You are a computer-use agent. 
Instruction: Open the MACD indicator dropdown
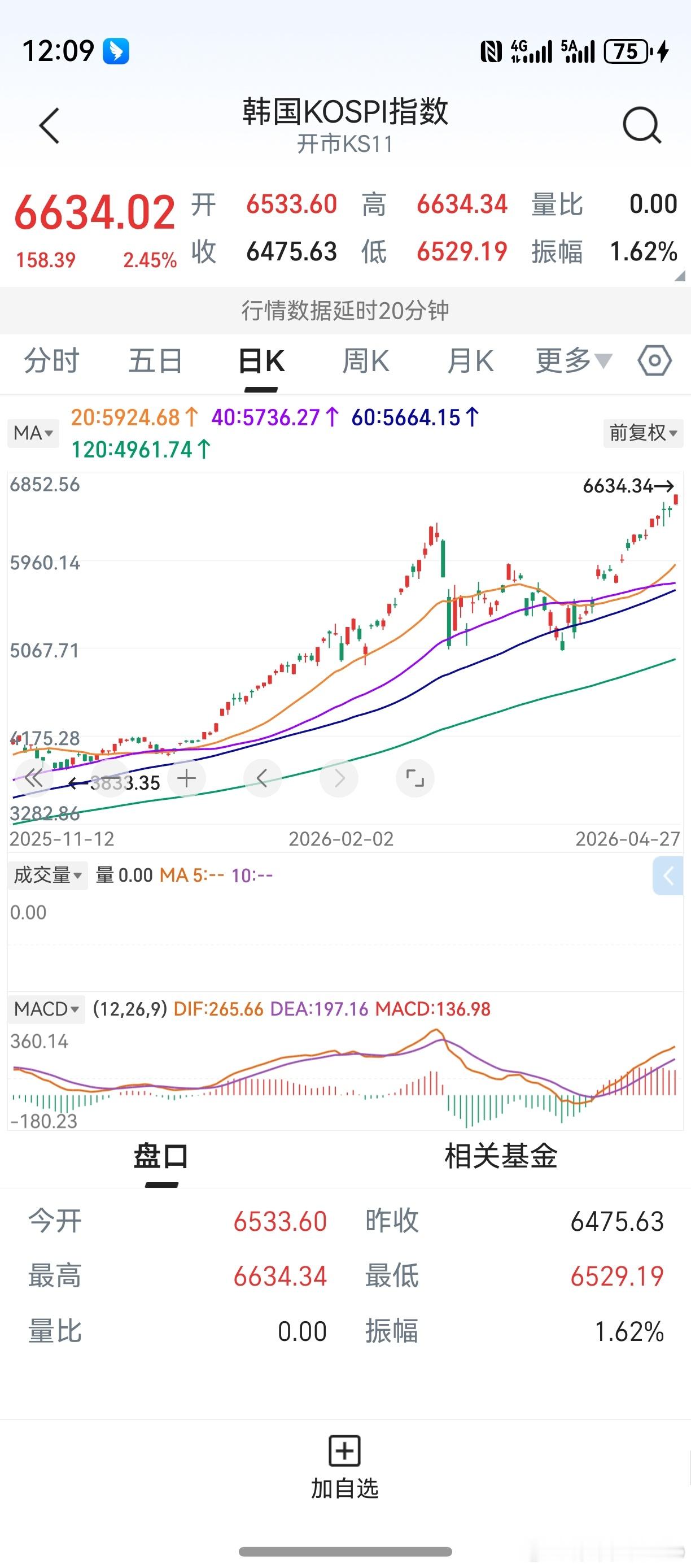coord(46,1009)
